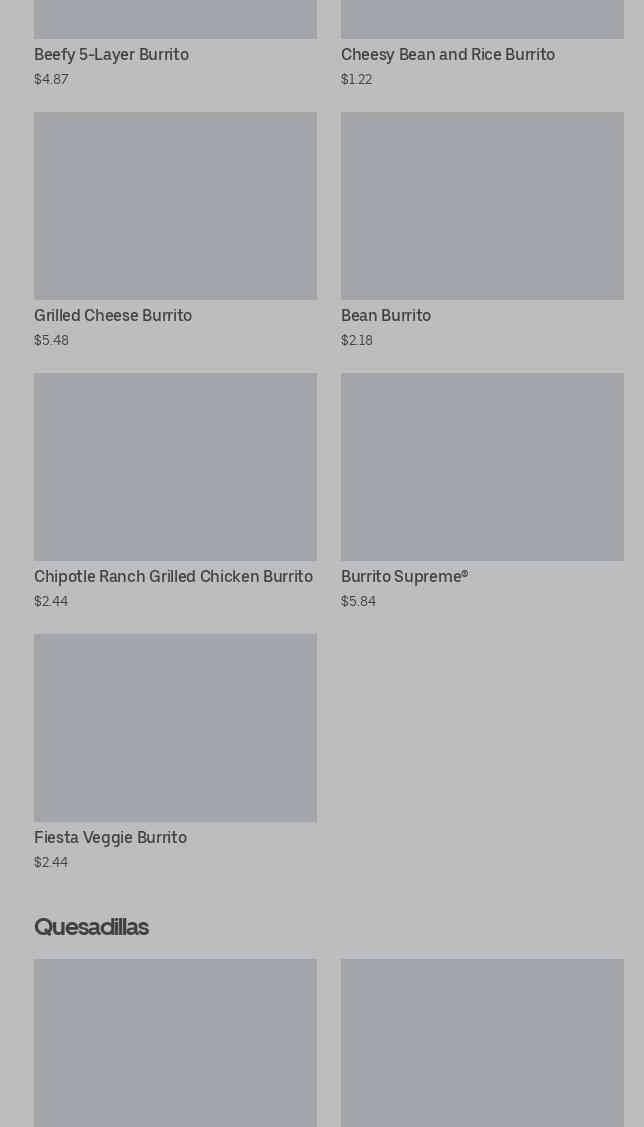This screenshot has height=1127, width=644.
Task: Select Cheesy Bean and Rice Burrito
Action: point(447,55)
